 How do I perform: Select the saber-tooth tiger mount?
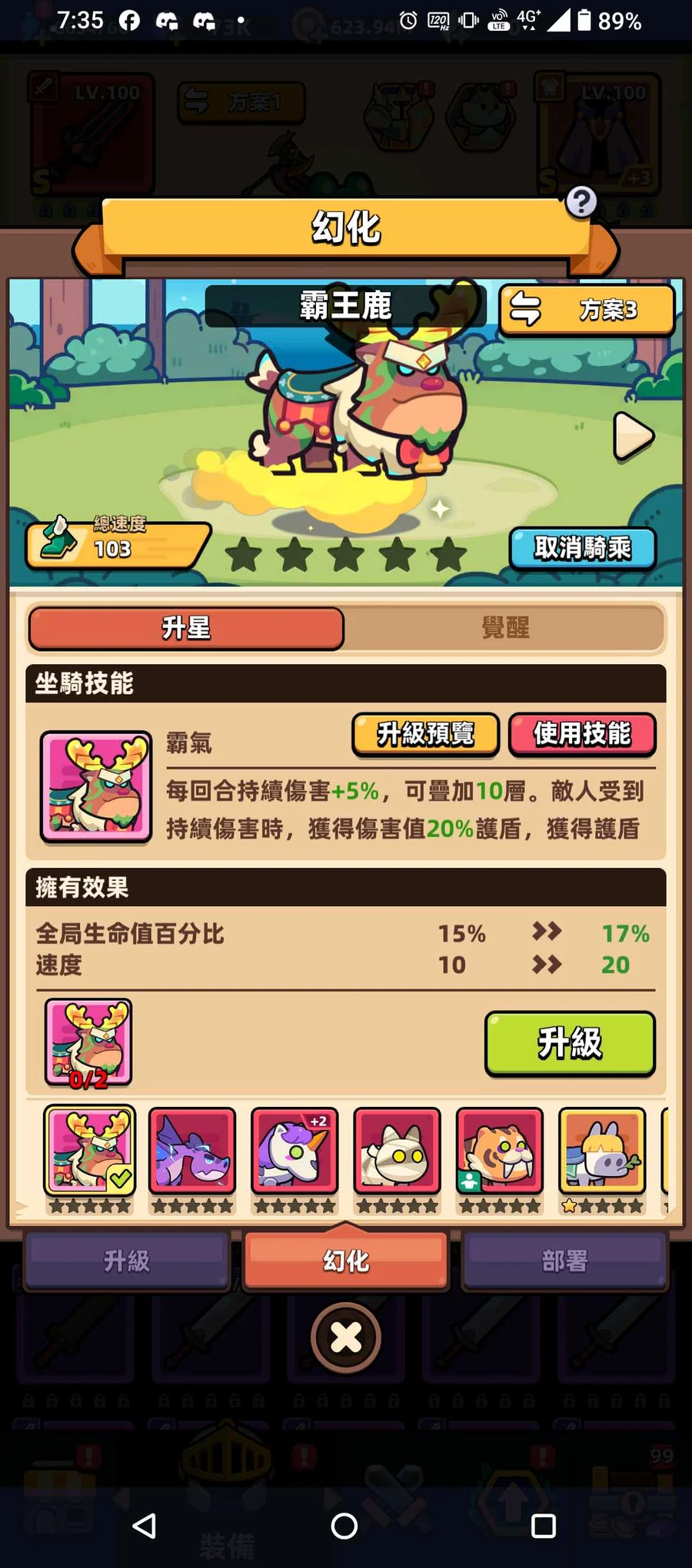click(500, 1151)
